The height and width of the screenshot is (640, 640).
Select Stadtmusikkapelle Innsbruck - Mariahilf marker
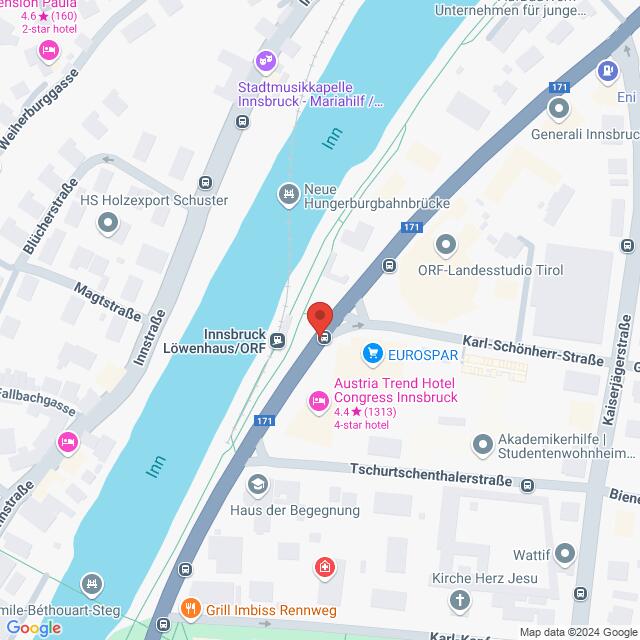266,61
